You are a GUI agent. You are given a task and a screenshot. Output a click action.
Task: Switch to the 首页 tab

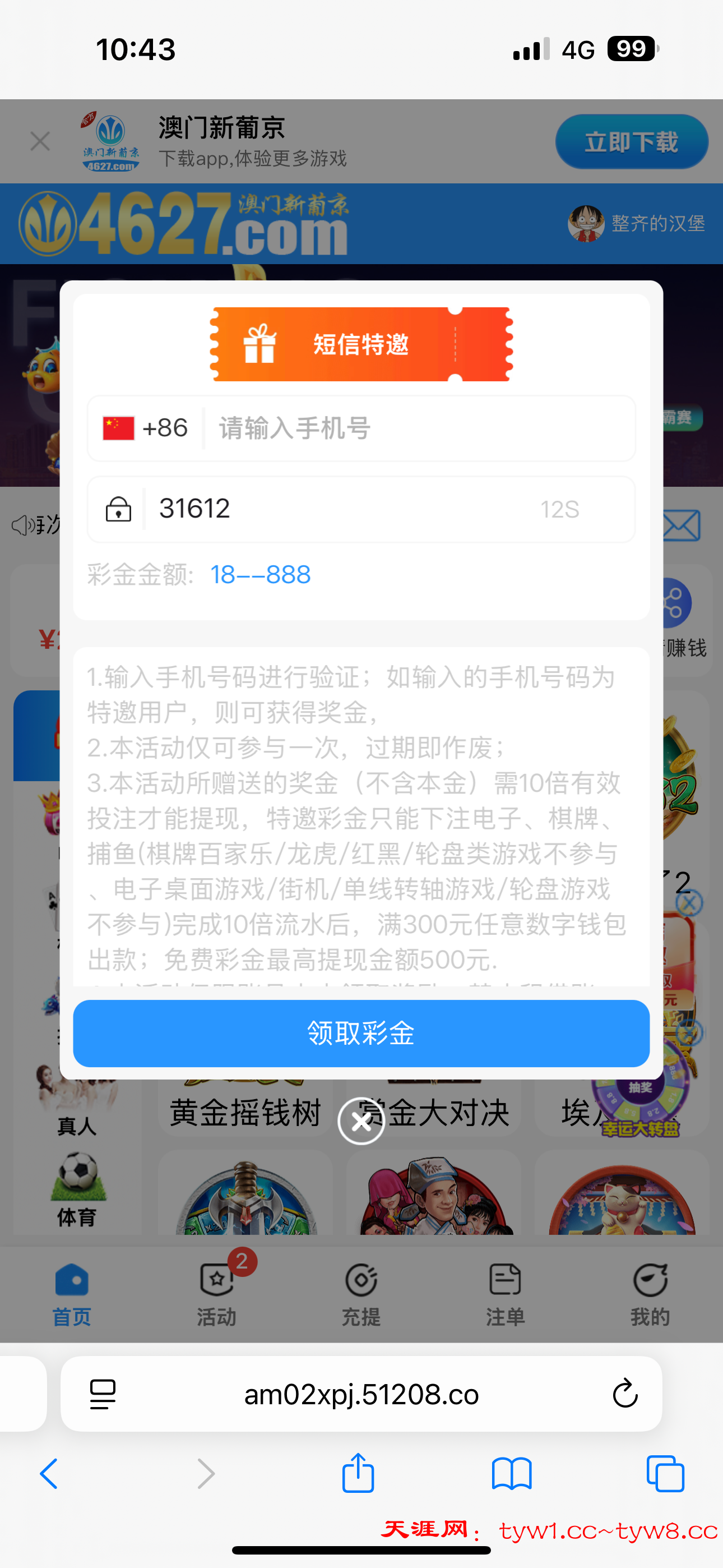[x=72, y=1293]
